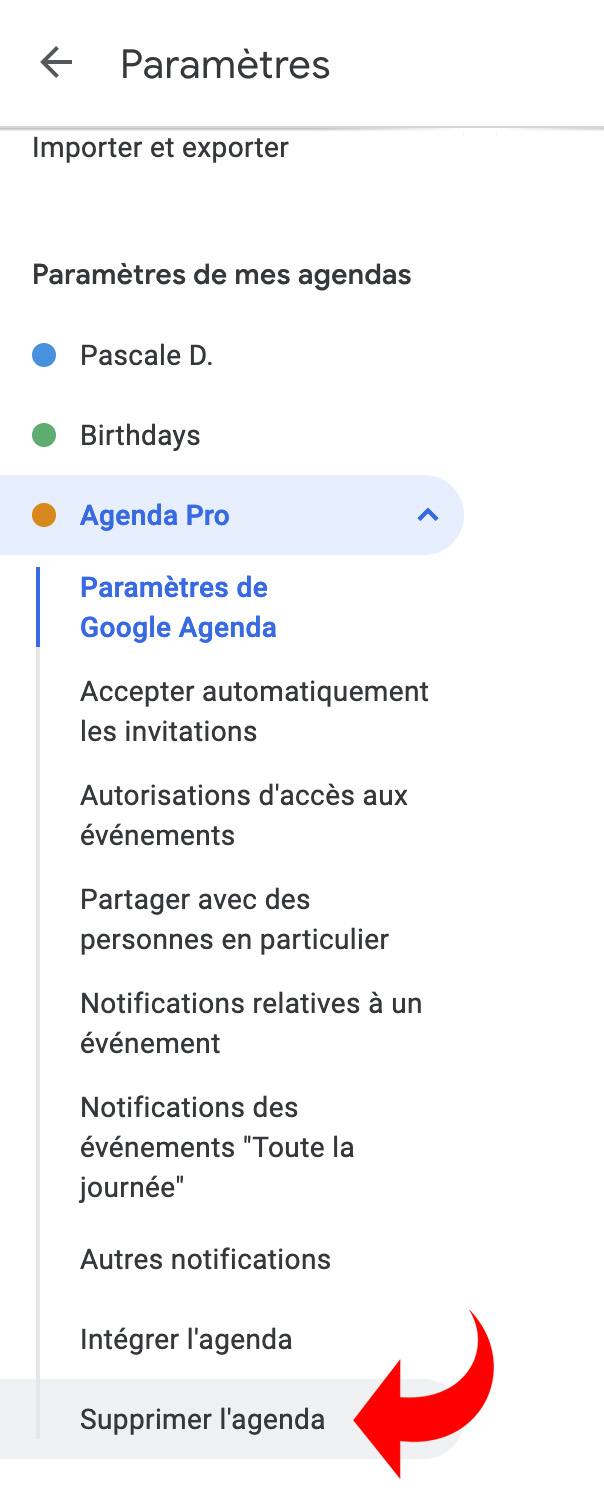Open Birthdays calendar settings

(x=140, y=435)
